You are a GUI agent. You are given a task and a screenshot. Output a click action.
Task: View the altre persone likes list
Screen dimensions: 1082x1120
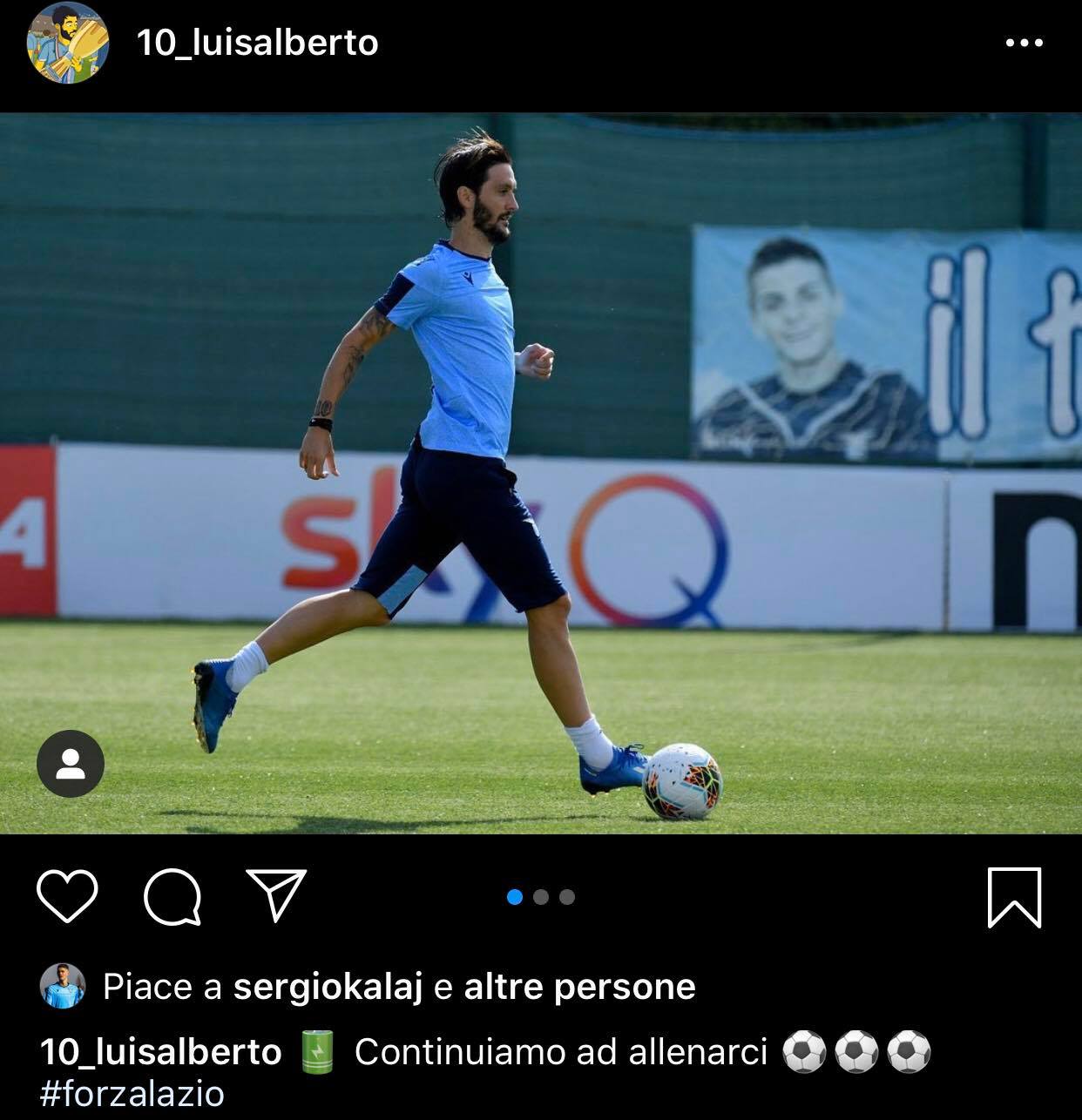pos(579,987)
